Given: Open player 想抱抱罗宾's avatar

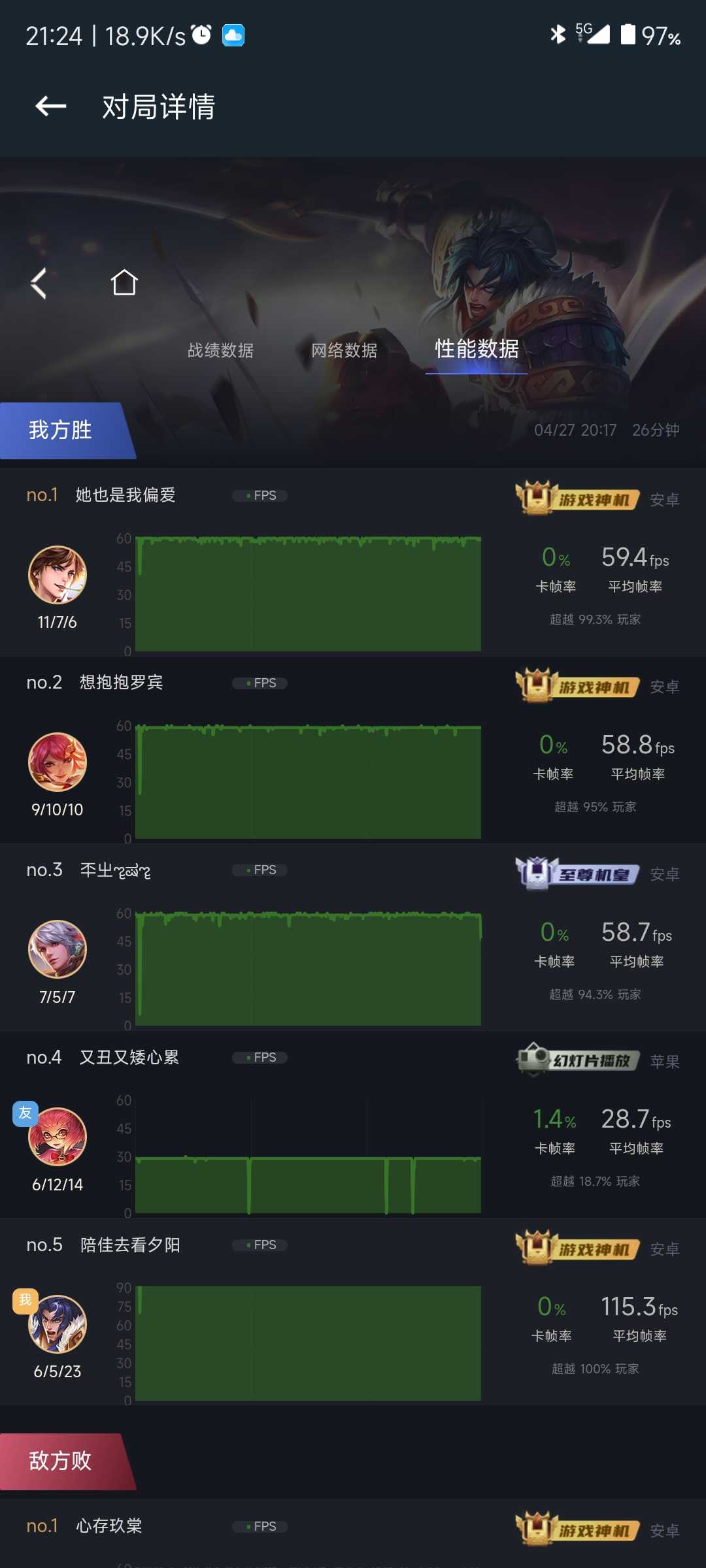Looking at the screenshot, I should pyautogui.click(x=58, y=762).
